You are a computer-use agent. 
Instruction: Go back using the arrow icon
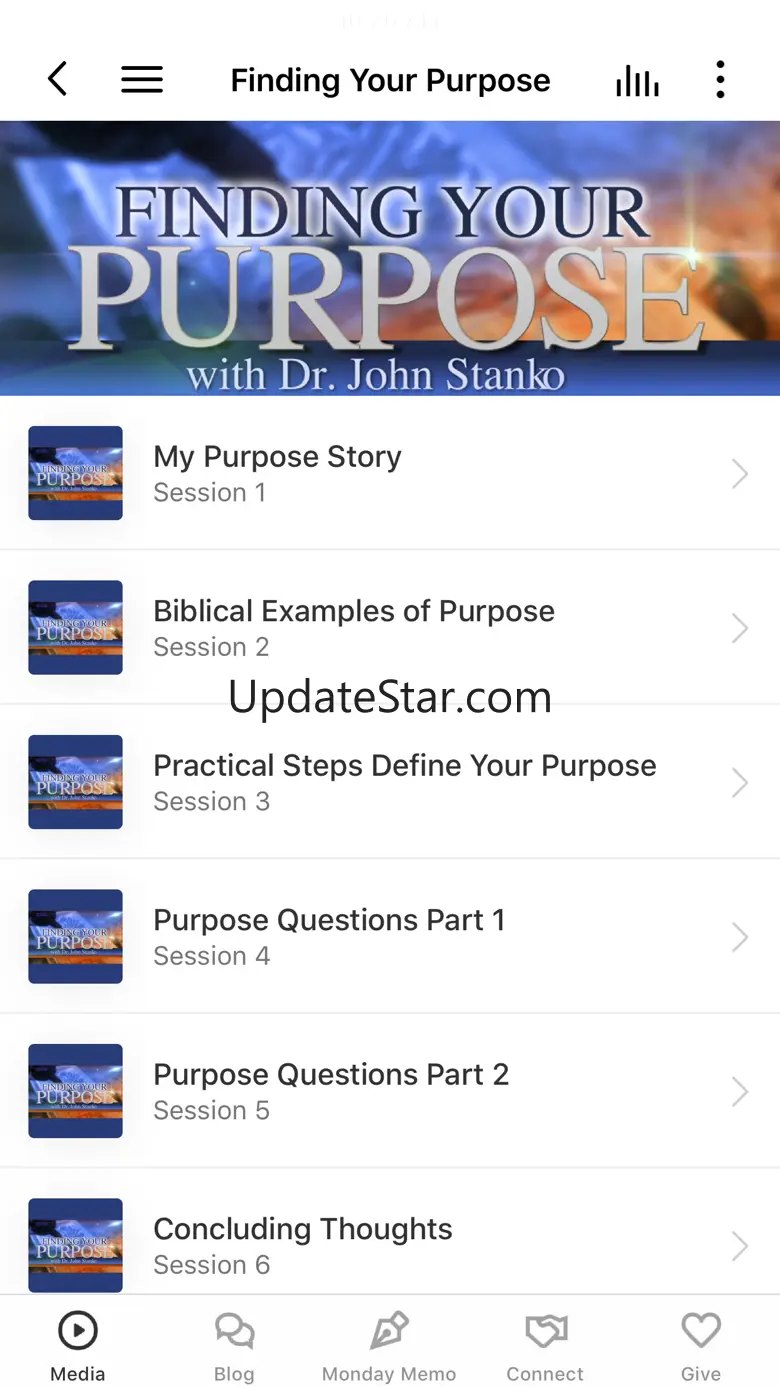tap(58, 79)
